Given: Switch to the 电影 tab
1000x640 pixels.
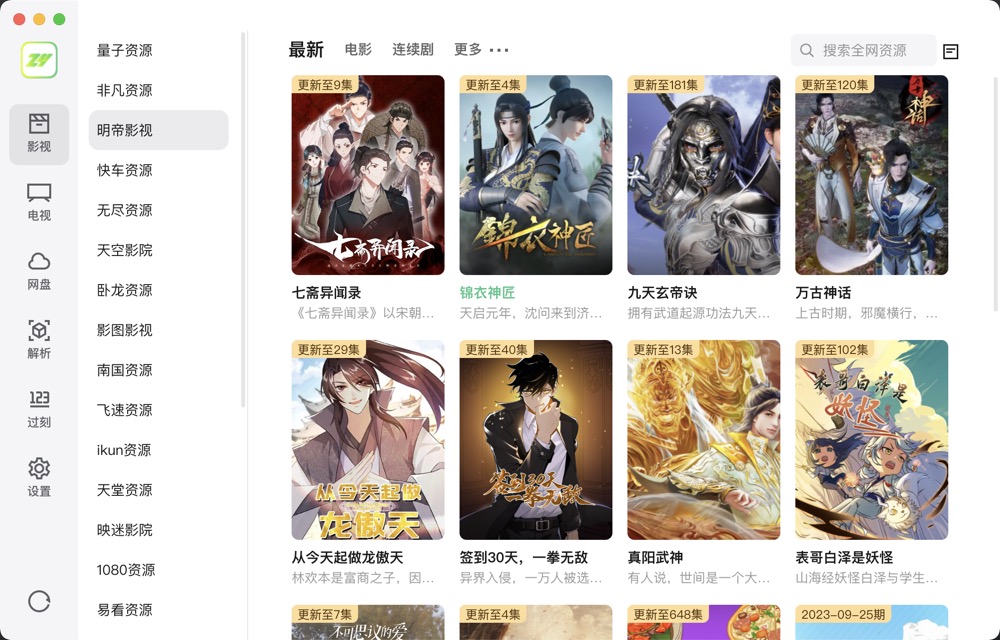Looking at the screenshot, I should [x=358, y=49].
